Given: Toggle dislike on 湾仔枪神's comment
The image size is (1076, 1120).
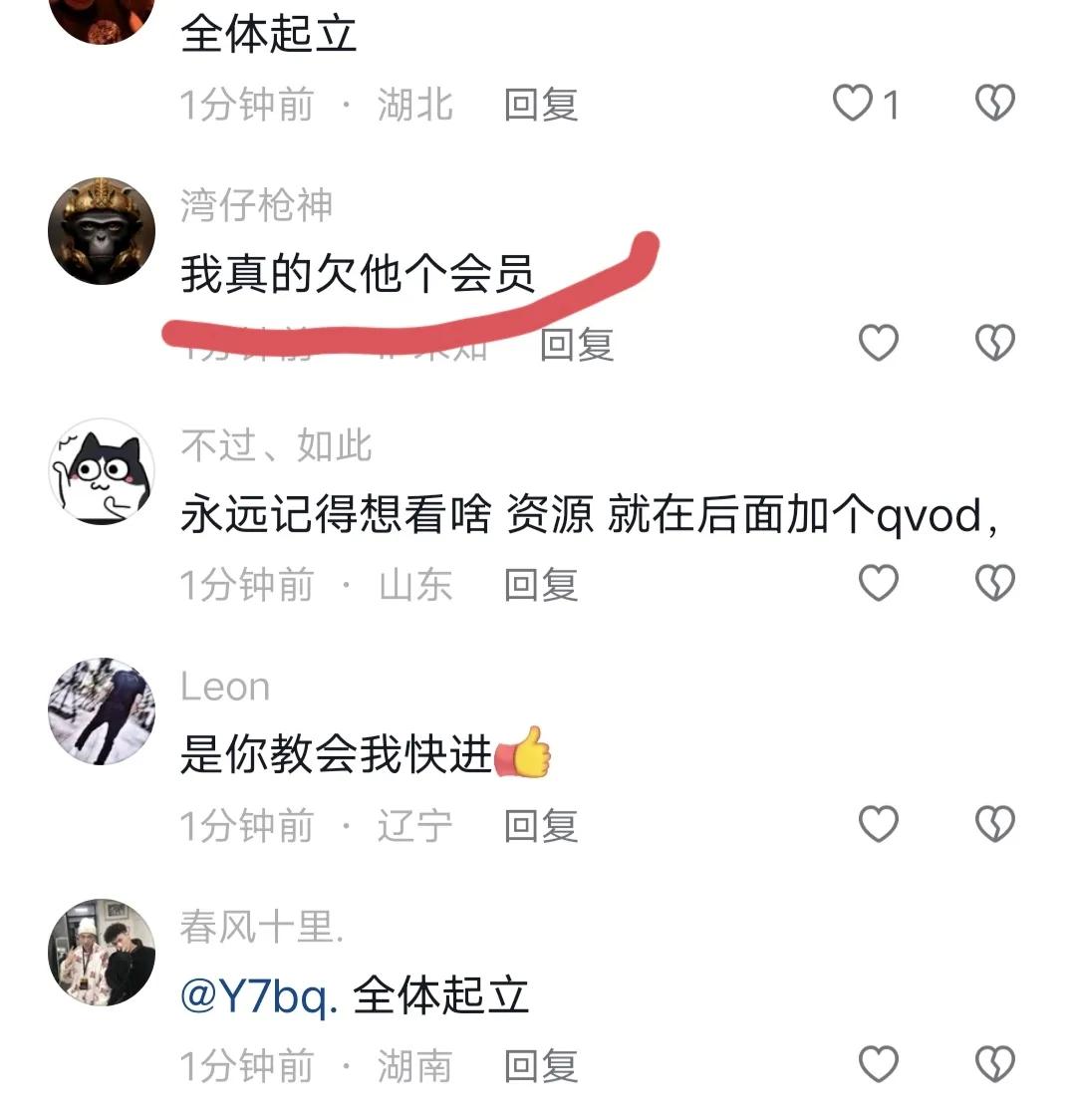Looking at the screenshot, I should [994, 344].
